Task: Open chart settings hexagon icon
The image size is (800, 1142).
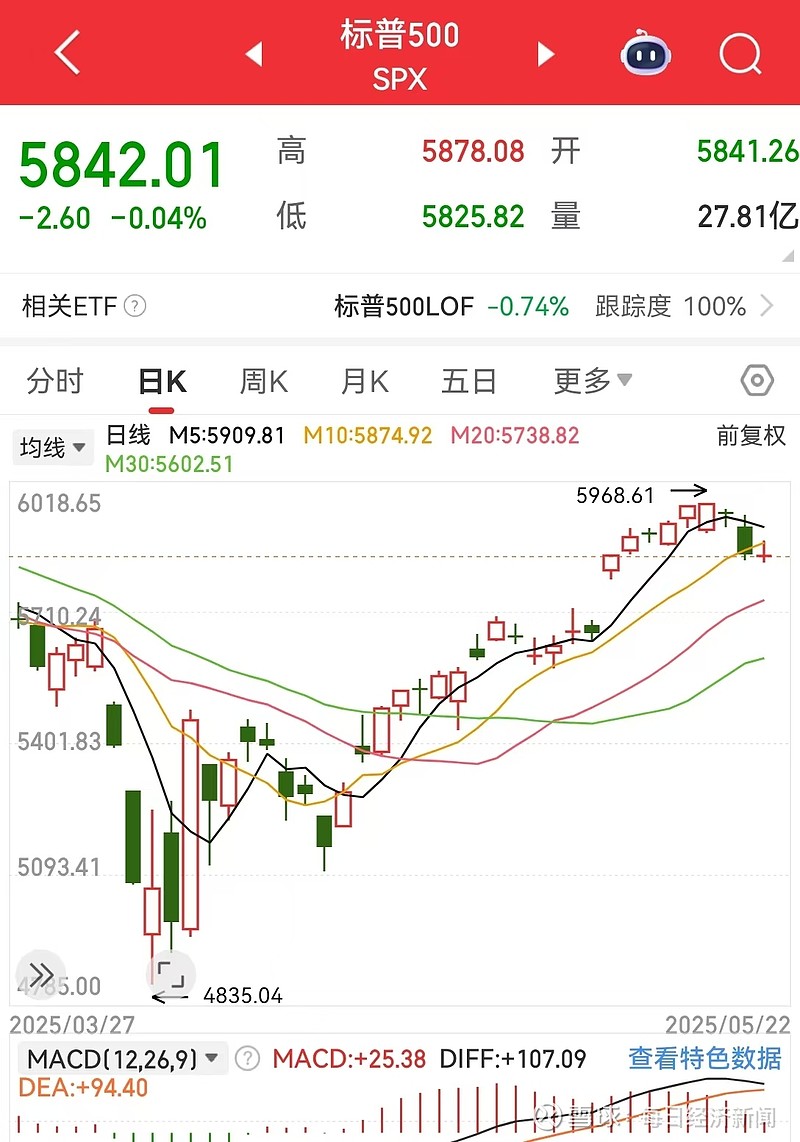Action: click(x=757, y=381)
